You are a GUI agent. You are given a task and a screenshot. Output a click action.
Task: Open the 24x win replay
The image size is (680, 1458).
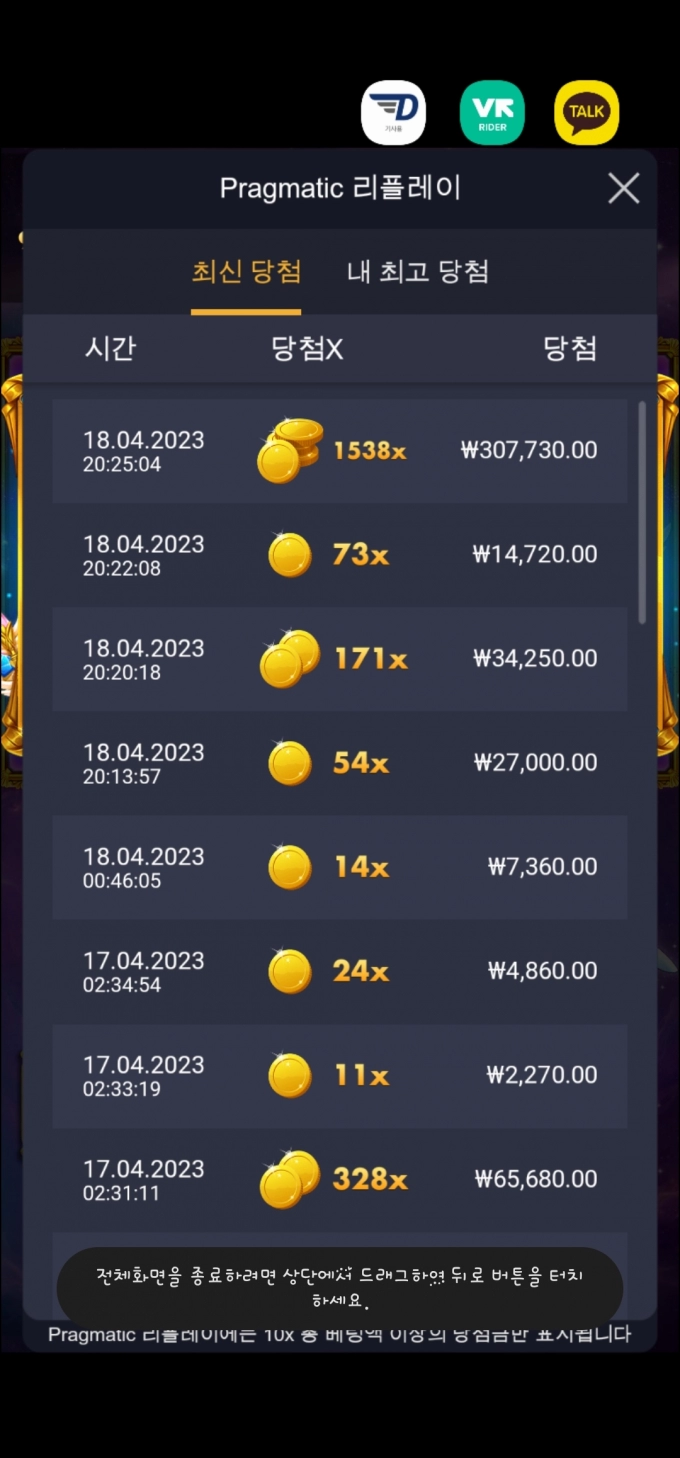click(x=340, y=971)
